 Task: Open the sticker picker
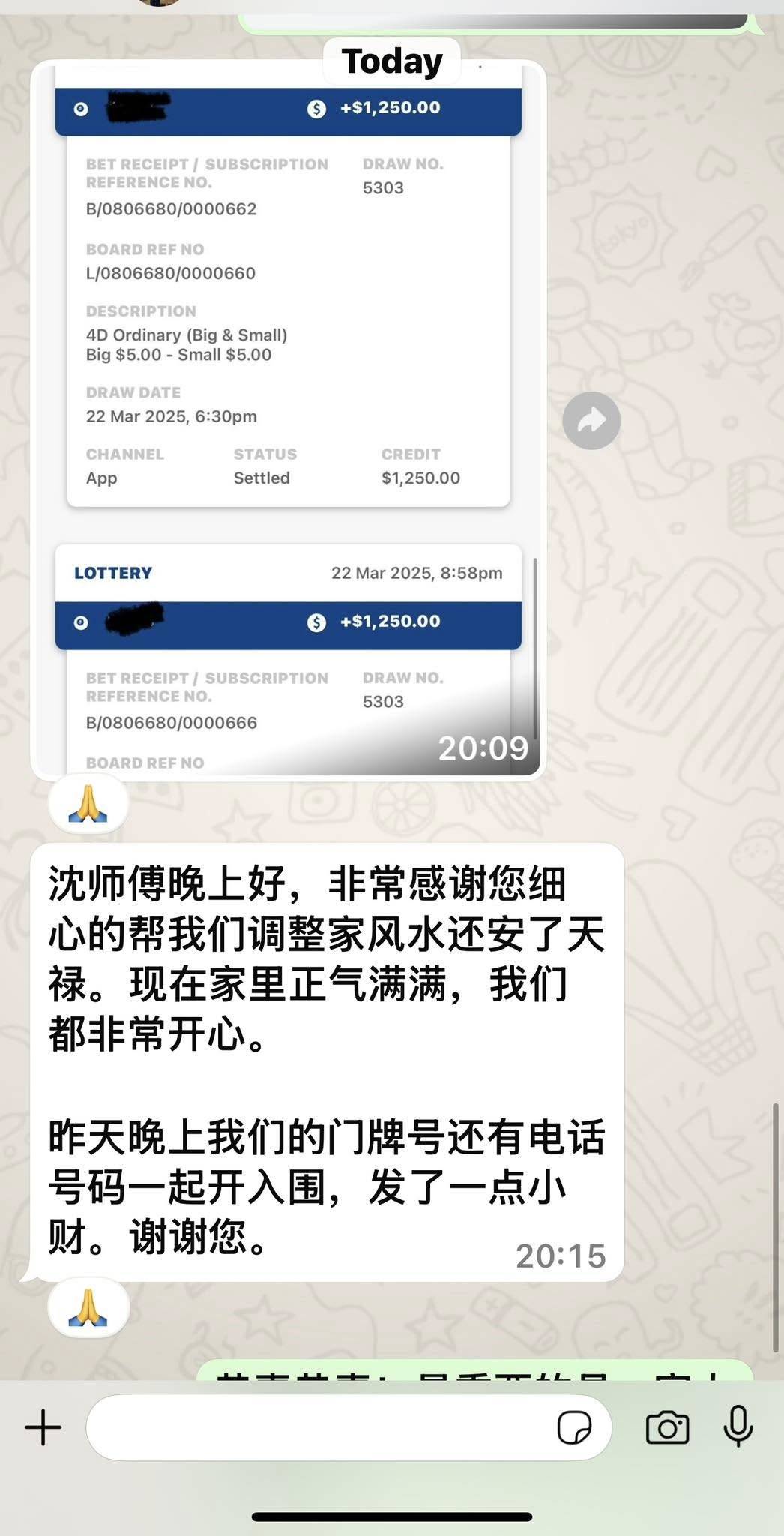click(x=574, y=1426)
